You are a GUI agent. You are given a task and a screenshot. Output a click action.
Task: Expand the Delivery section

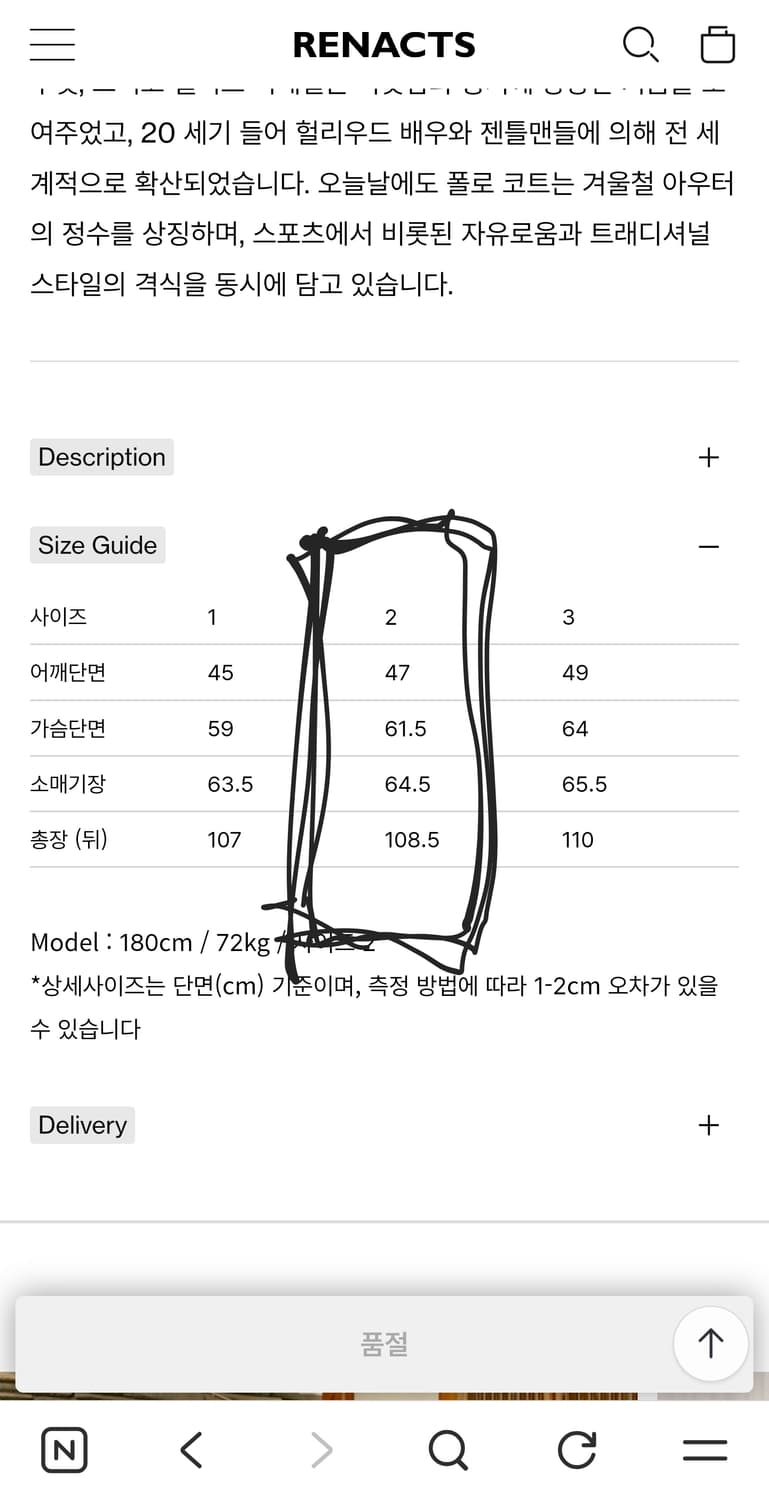(709, 1125)
